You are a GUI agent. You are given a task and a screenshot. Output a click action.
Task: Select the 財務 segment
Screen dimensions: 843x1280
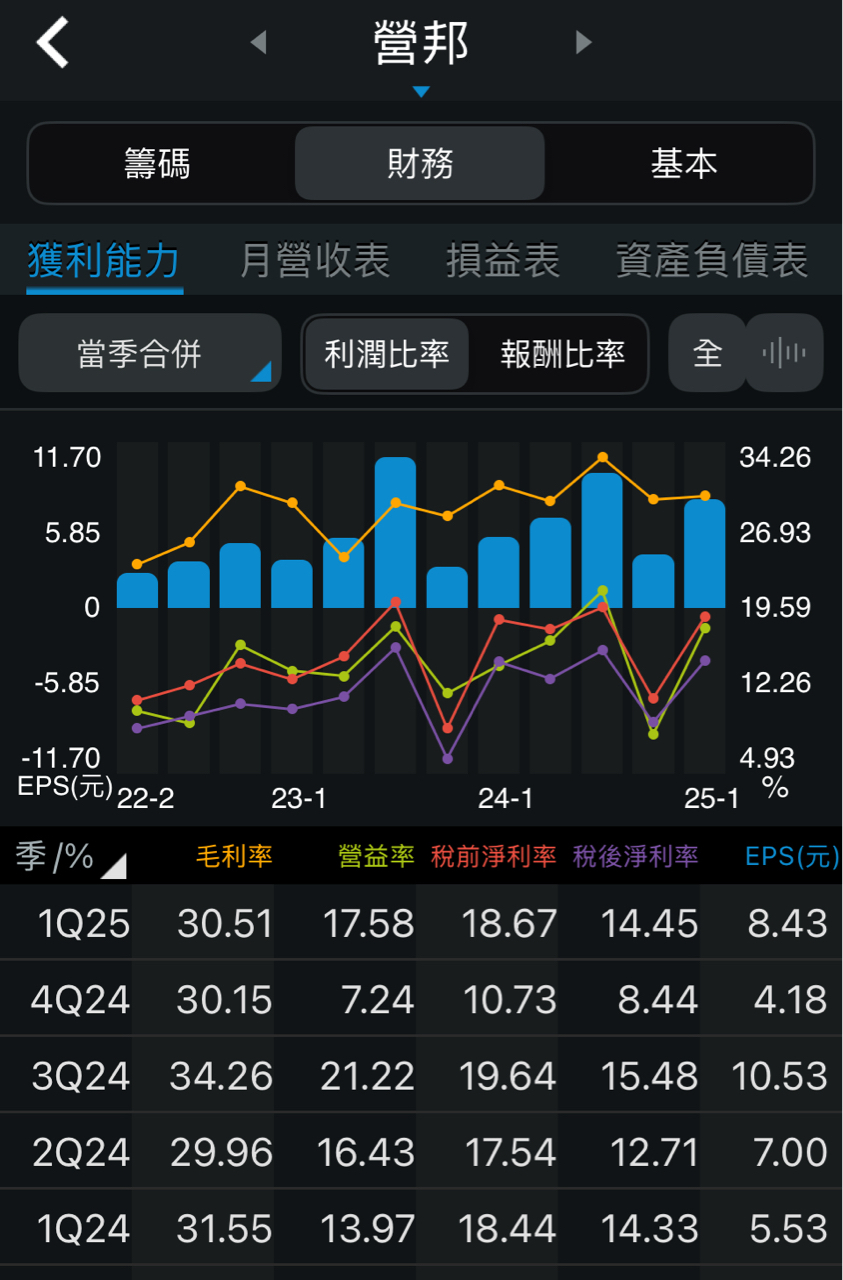420,164
